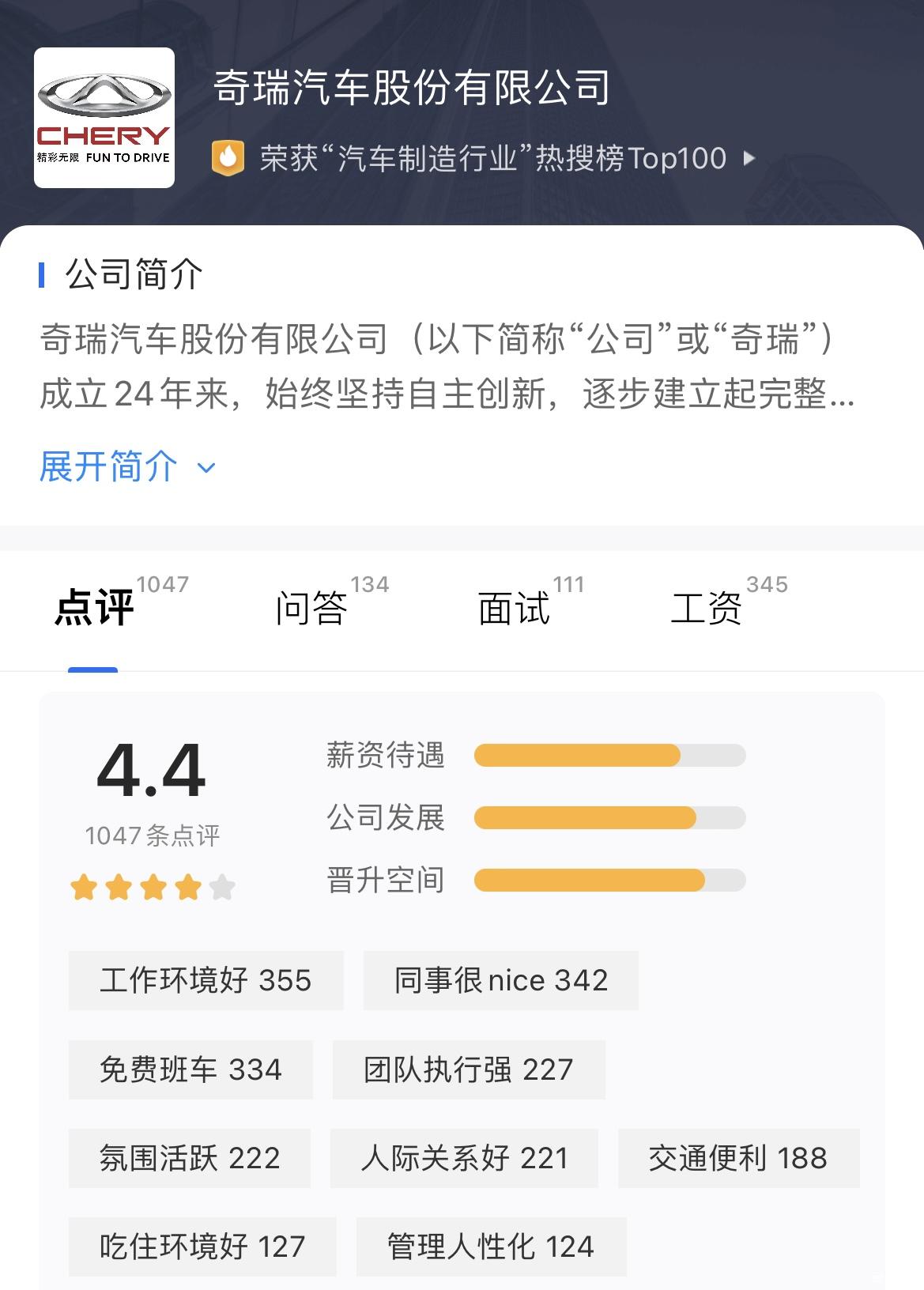Expand the company introduction via 展开简介
The height and width of the screenshot is (1290, 924).
tap(105, 467)
